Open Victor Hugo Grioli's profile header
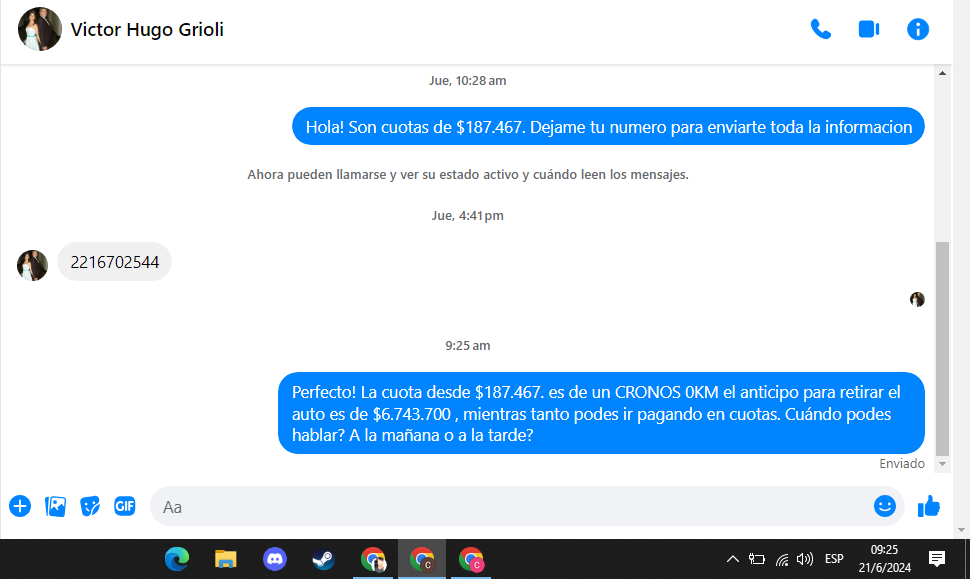The image size is (970, 579). point(146,30)
